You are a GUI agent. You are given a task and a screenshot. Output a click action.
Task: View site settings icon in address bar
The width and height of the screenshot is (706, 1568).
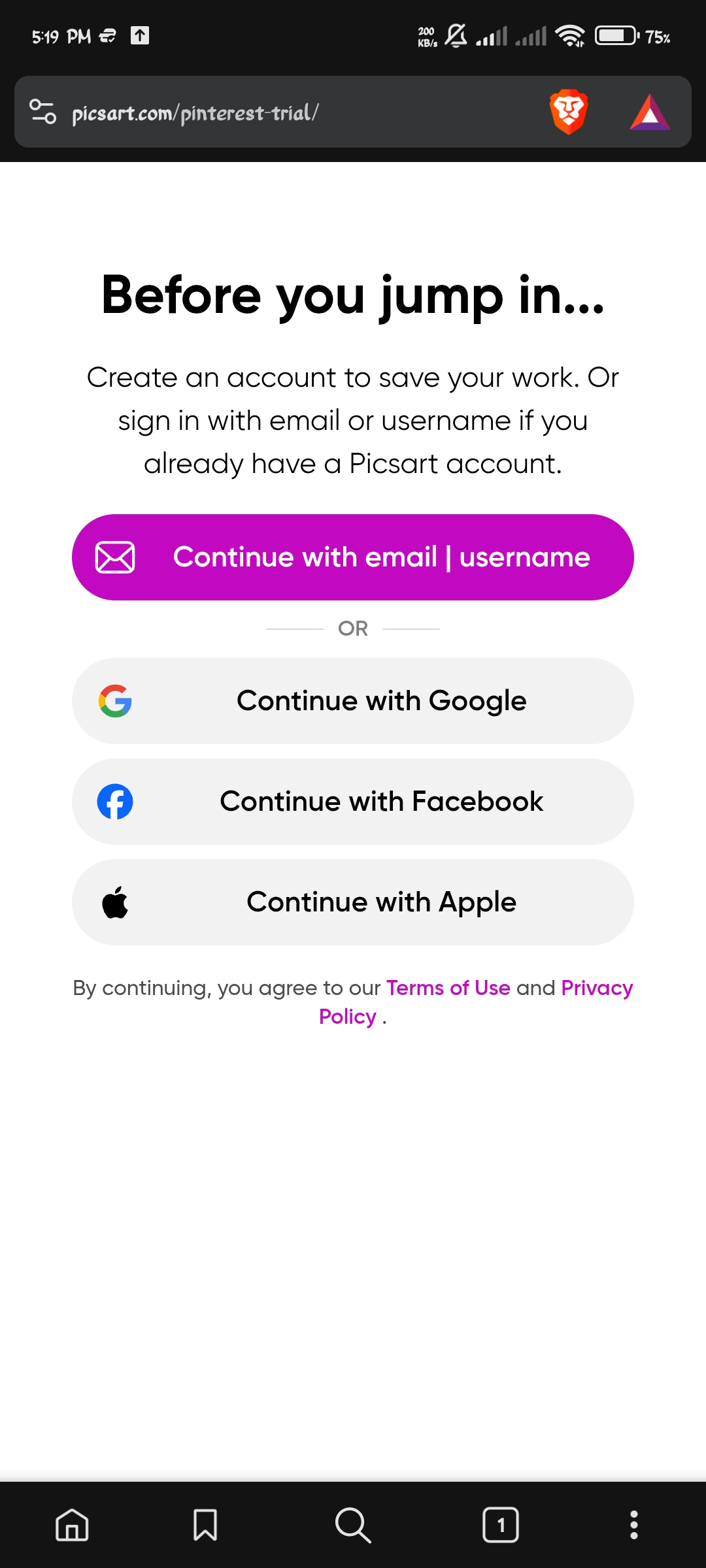click(x=43, y=111)
